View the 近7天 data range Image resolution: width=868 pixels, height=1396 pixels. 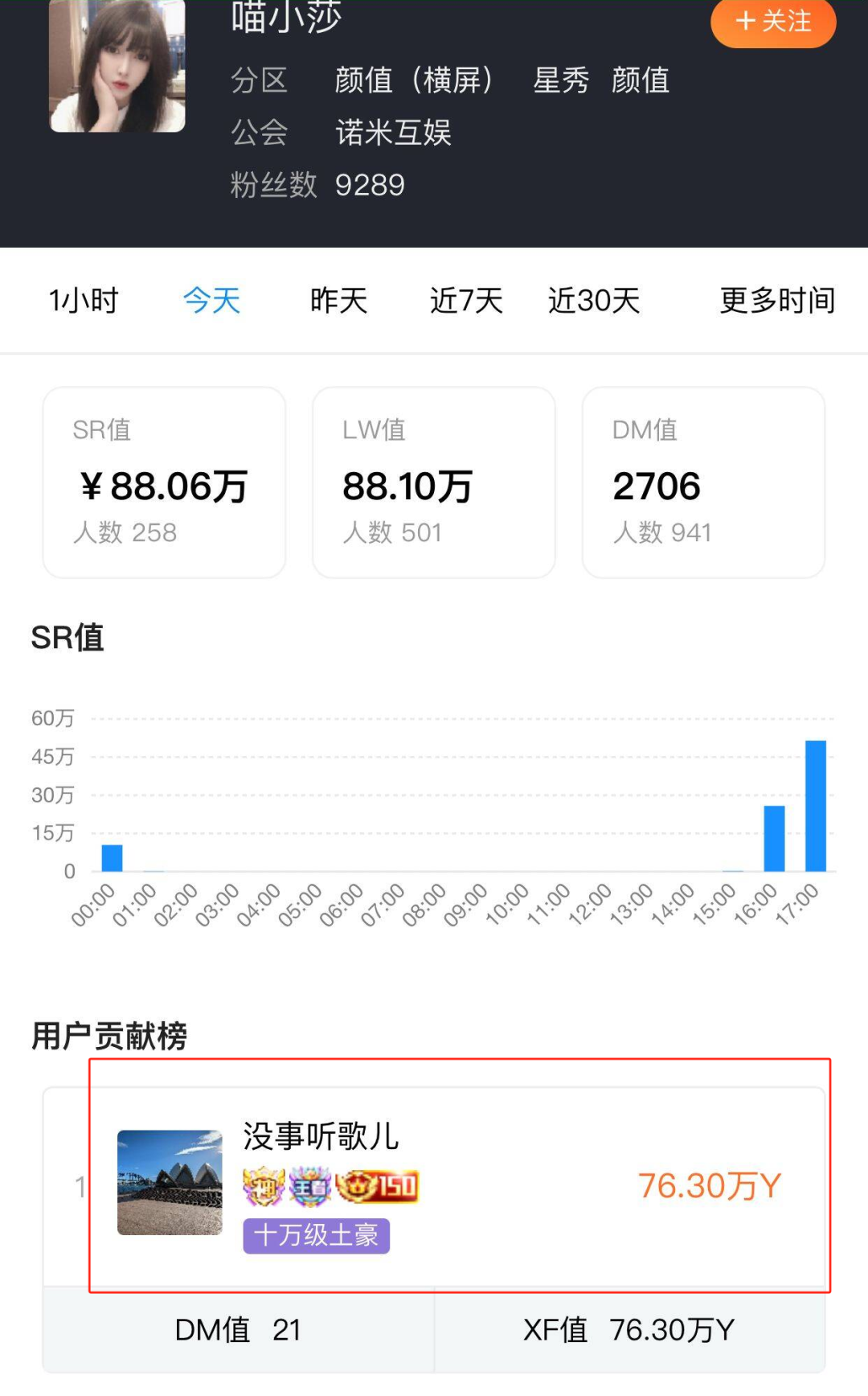[x=466, y=301]
